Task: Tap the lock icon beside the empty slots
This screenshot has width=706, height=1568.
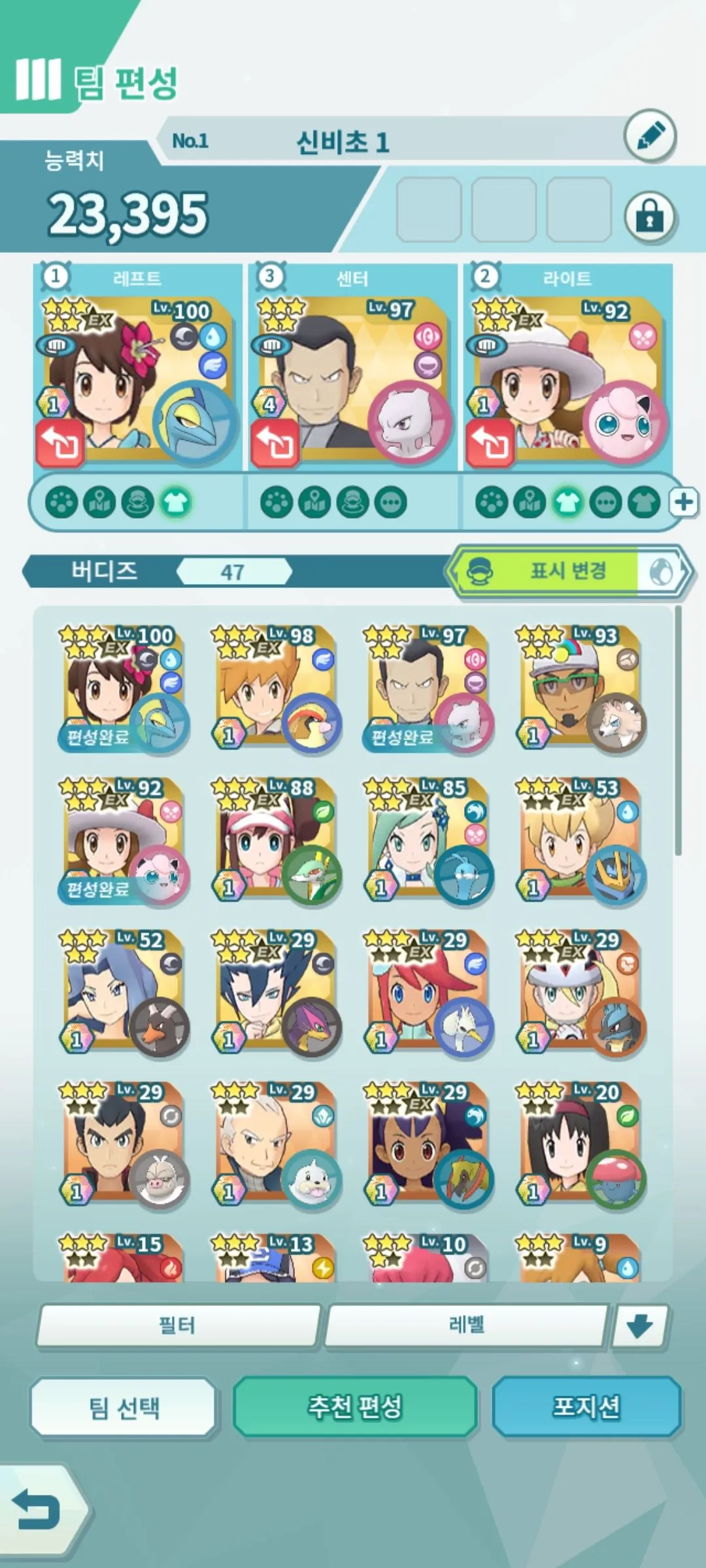Action: (x=649, y=216)
